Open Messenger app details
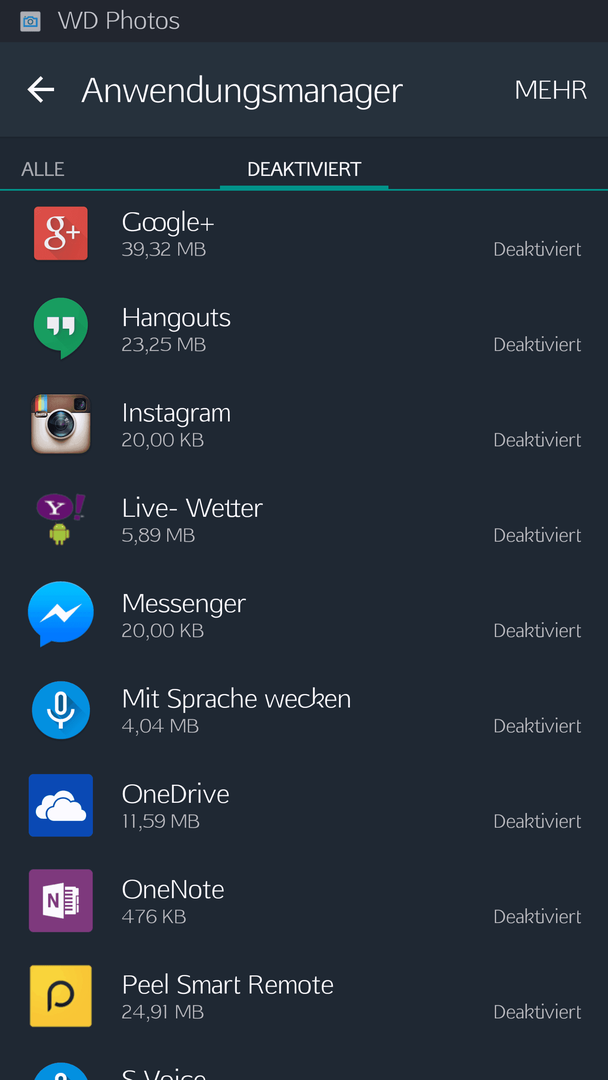 [x=304, y=616]
